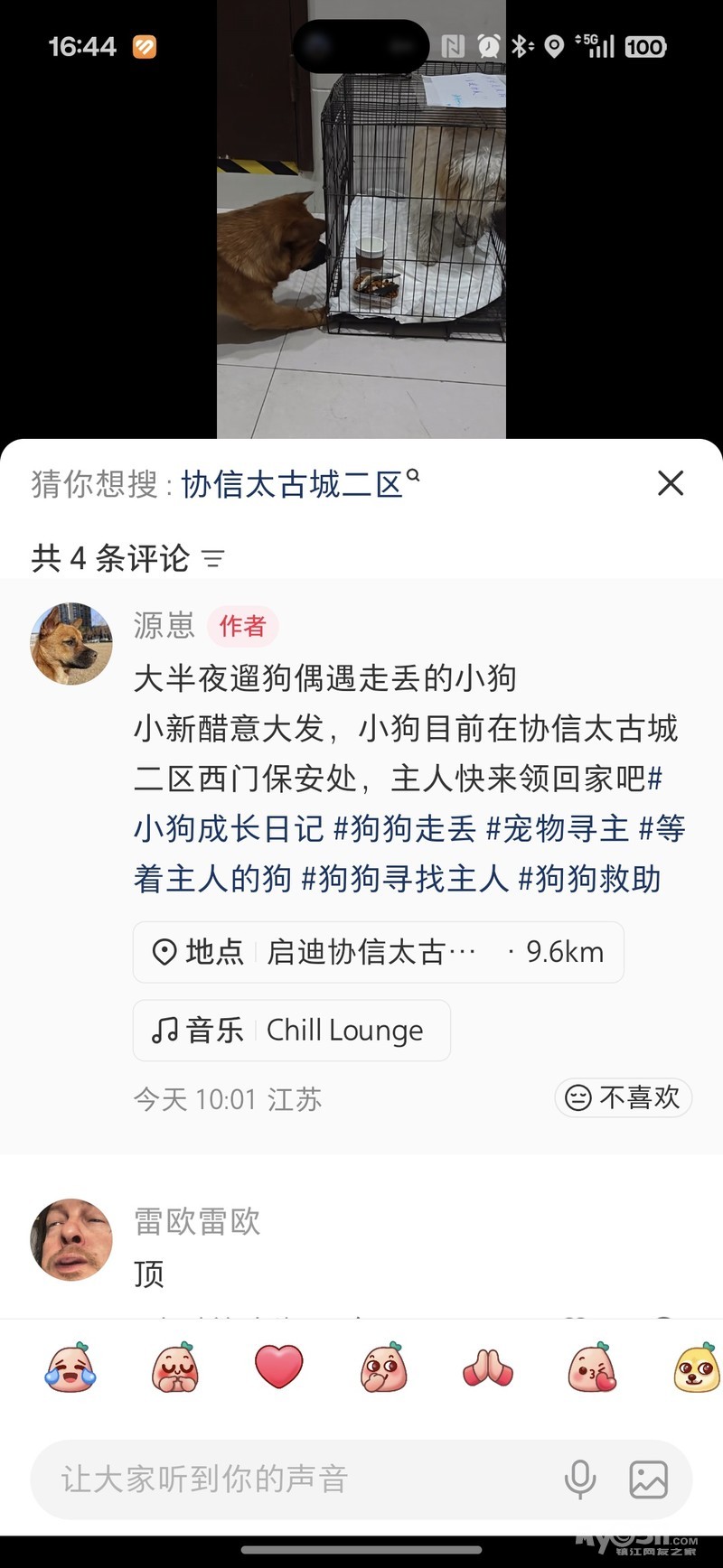Insert the praying hands emoji
Screen dimensions: 723x1568
tap(488, 1367)
